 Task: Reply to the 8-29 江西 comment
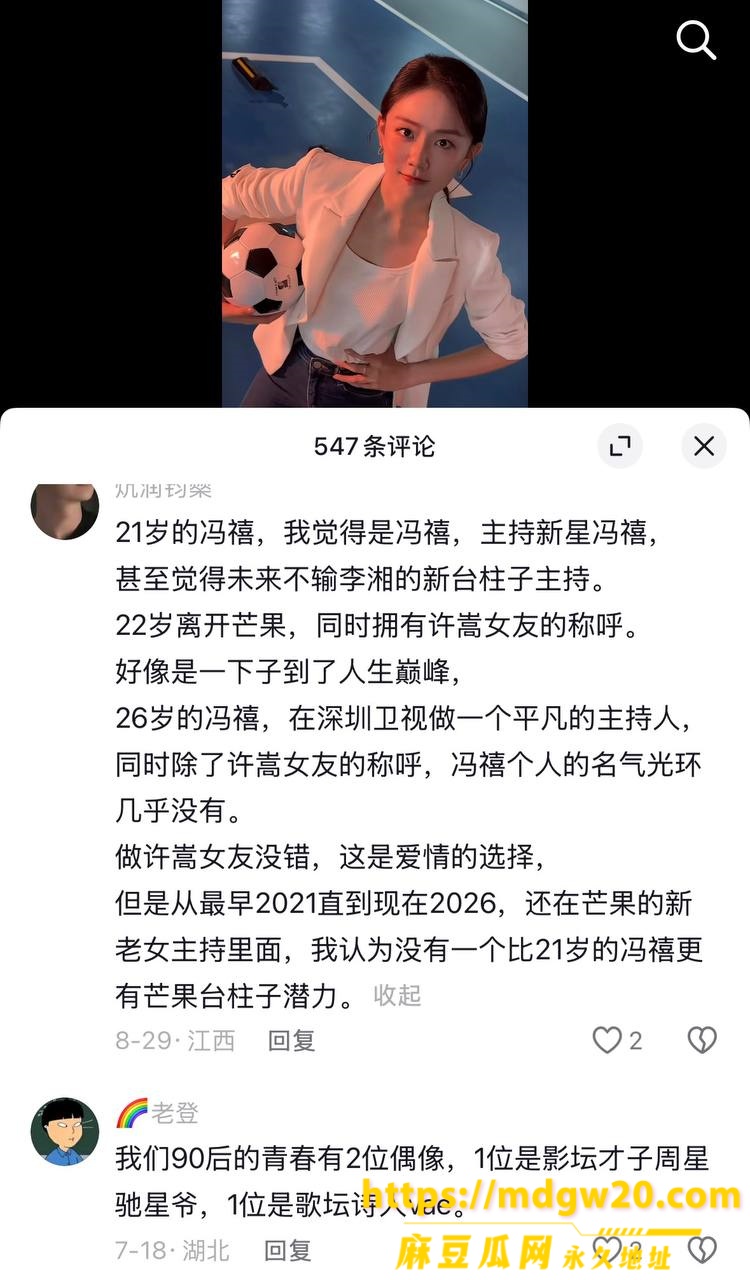[292, 1041]
